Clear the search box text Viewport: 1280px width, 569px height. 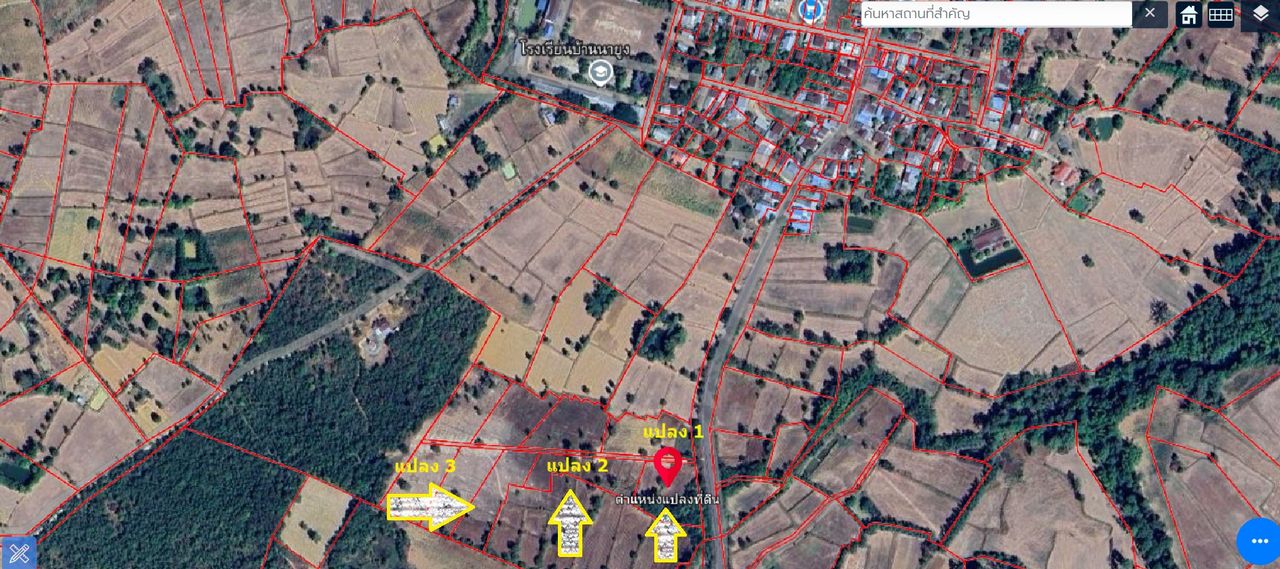tap(1150, 13)
